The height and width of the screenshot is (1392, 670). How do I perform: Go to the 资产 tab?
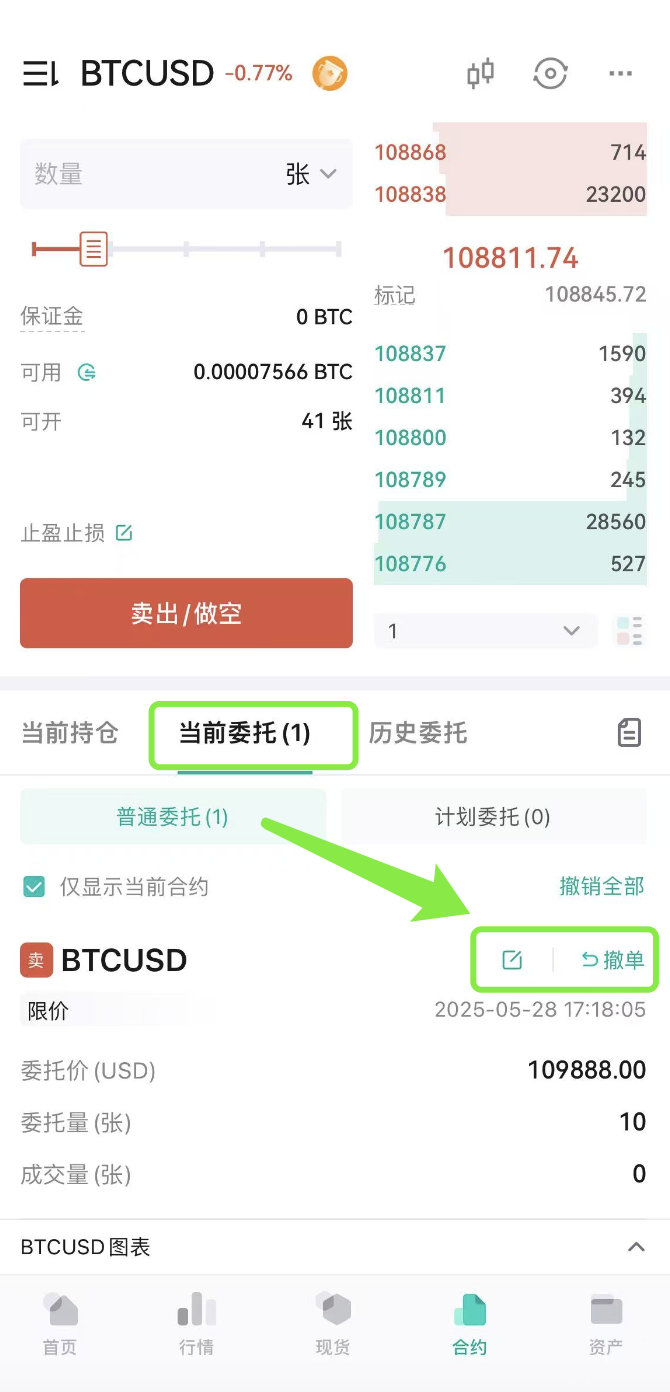pos(606,1324)
